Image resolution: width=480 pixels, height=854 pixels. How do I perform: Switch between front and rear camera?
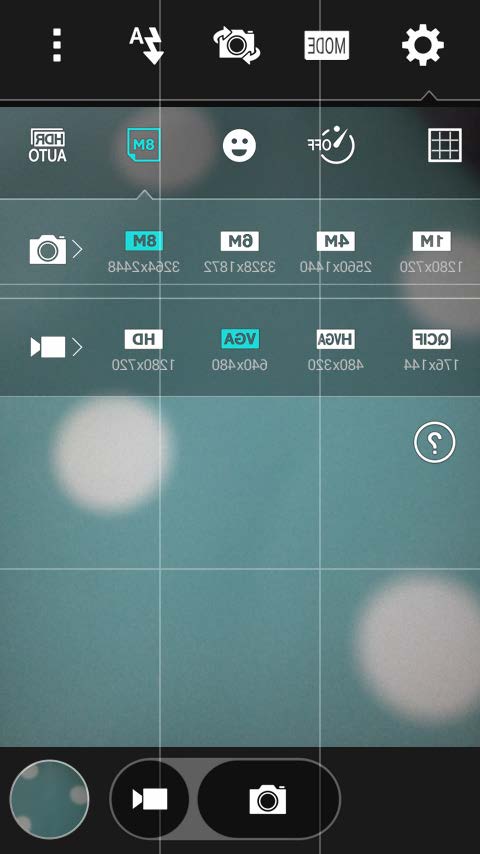click(236, 45)
